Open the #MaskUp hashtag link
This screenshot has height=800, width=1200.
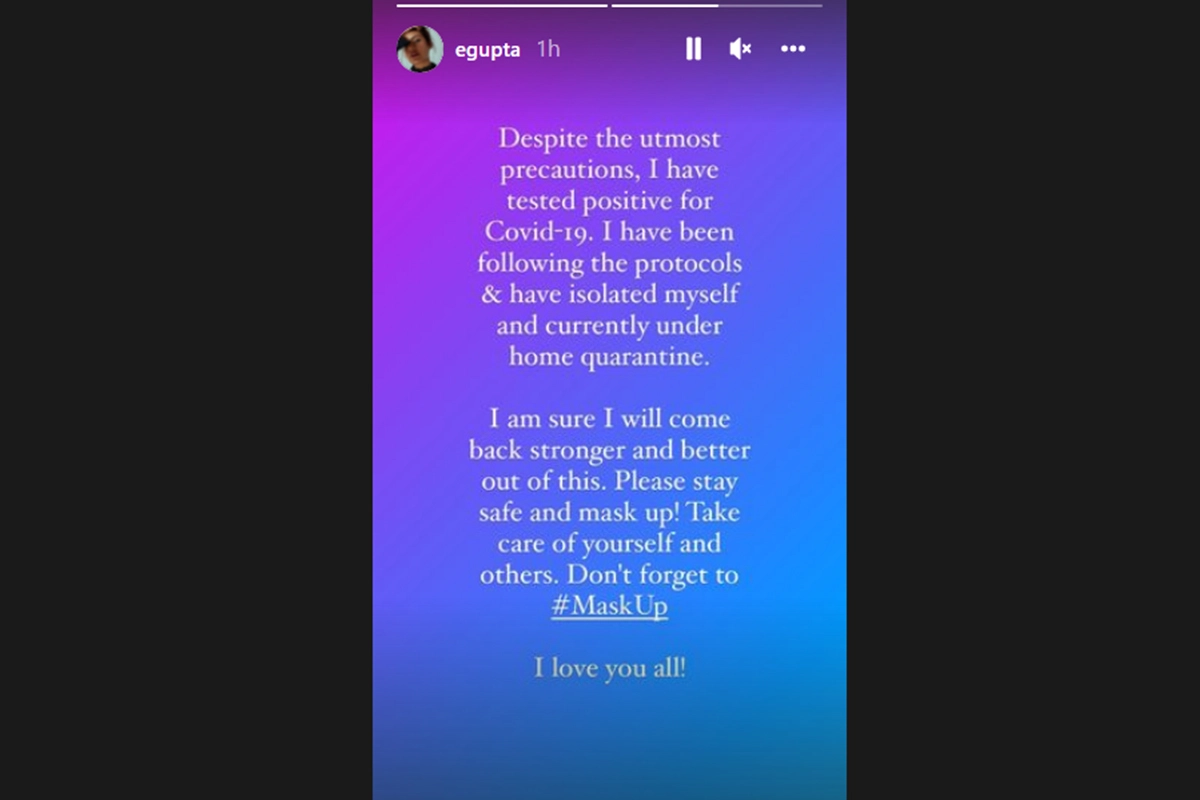coord(609,606)
